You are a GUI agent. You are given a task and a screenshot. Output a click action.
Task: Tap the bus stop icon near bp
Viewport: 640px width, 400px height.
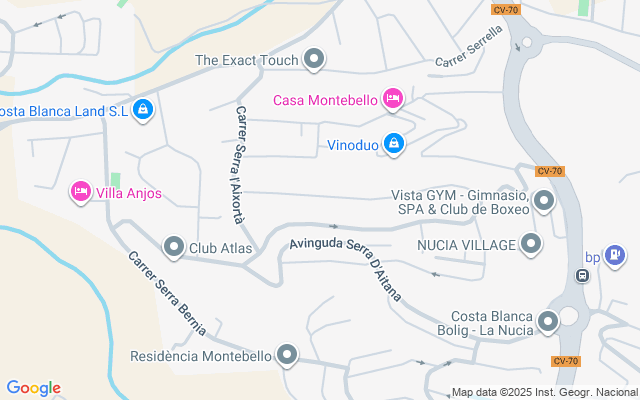coord(582,275)
